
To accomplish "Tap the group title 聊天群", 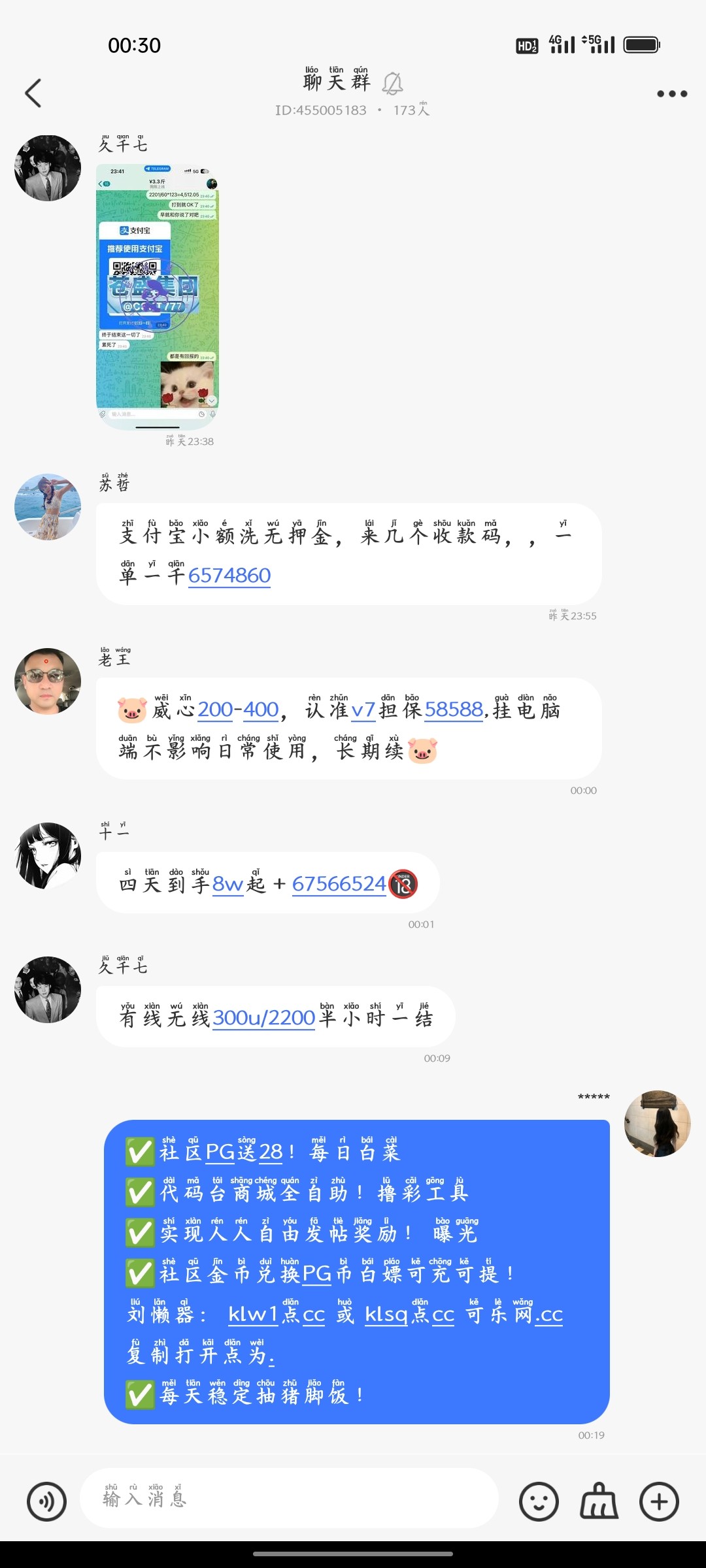I will point(337,84).
